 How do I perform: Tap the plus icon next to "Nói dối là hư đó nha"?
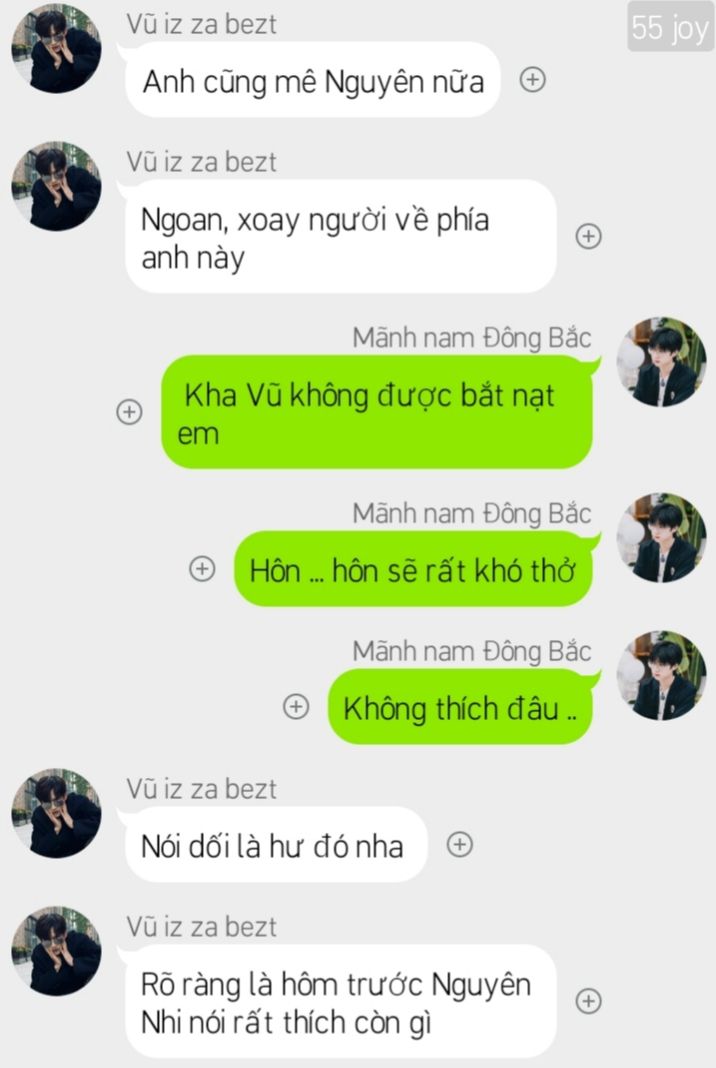click(x=460, y=845)
